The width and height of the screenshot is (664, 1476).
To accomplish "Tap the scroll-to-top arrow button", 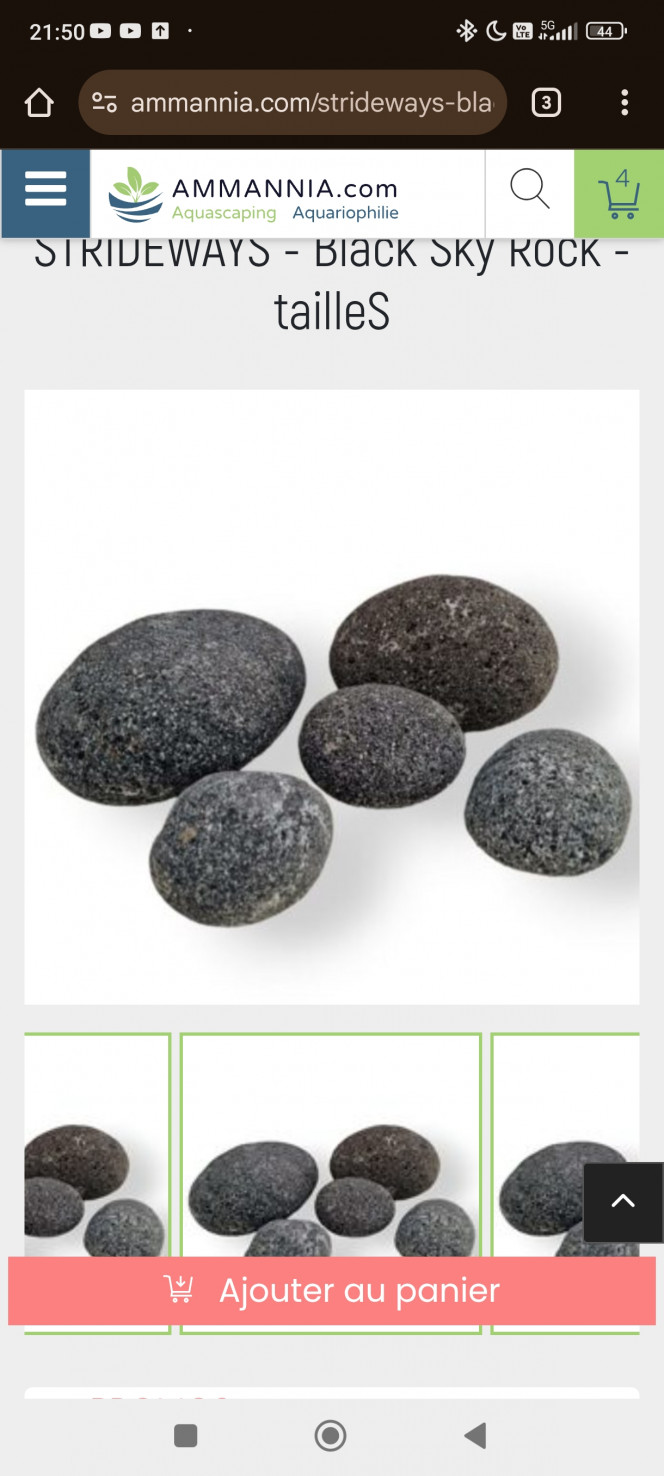I will click(623, 1202).
